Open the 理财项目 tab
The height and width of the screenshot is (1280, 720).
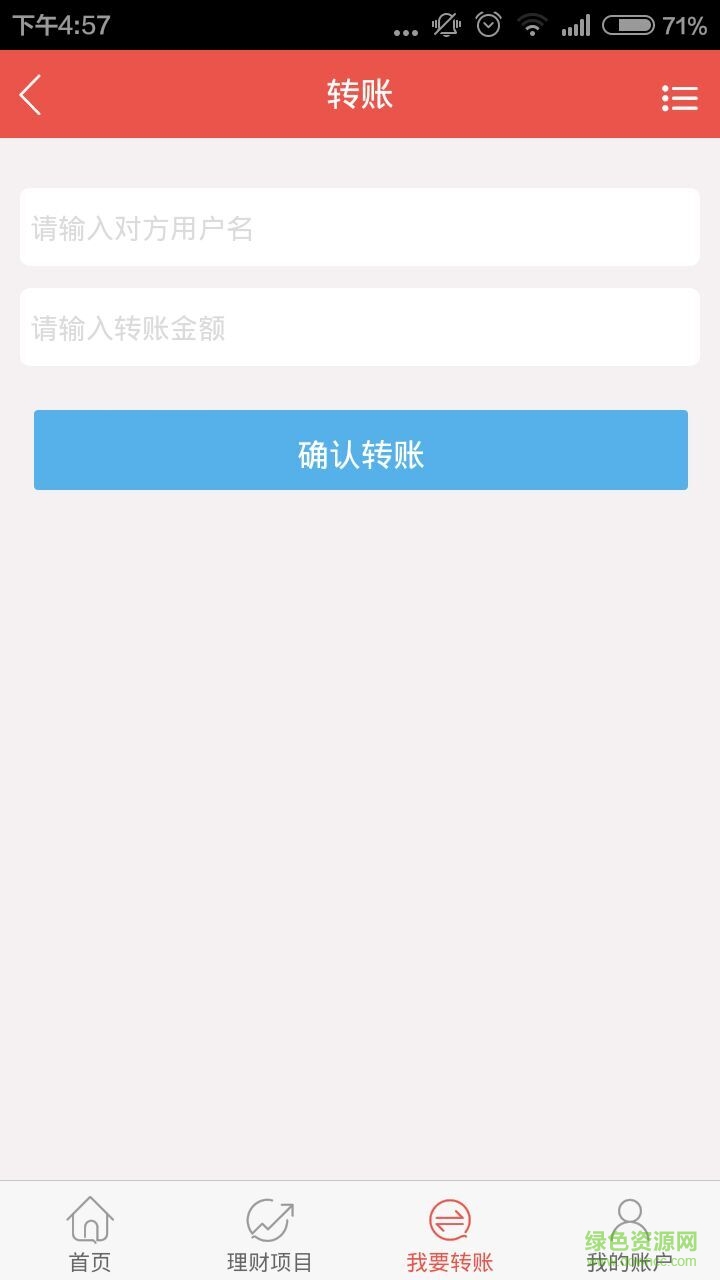point(270,1233)
